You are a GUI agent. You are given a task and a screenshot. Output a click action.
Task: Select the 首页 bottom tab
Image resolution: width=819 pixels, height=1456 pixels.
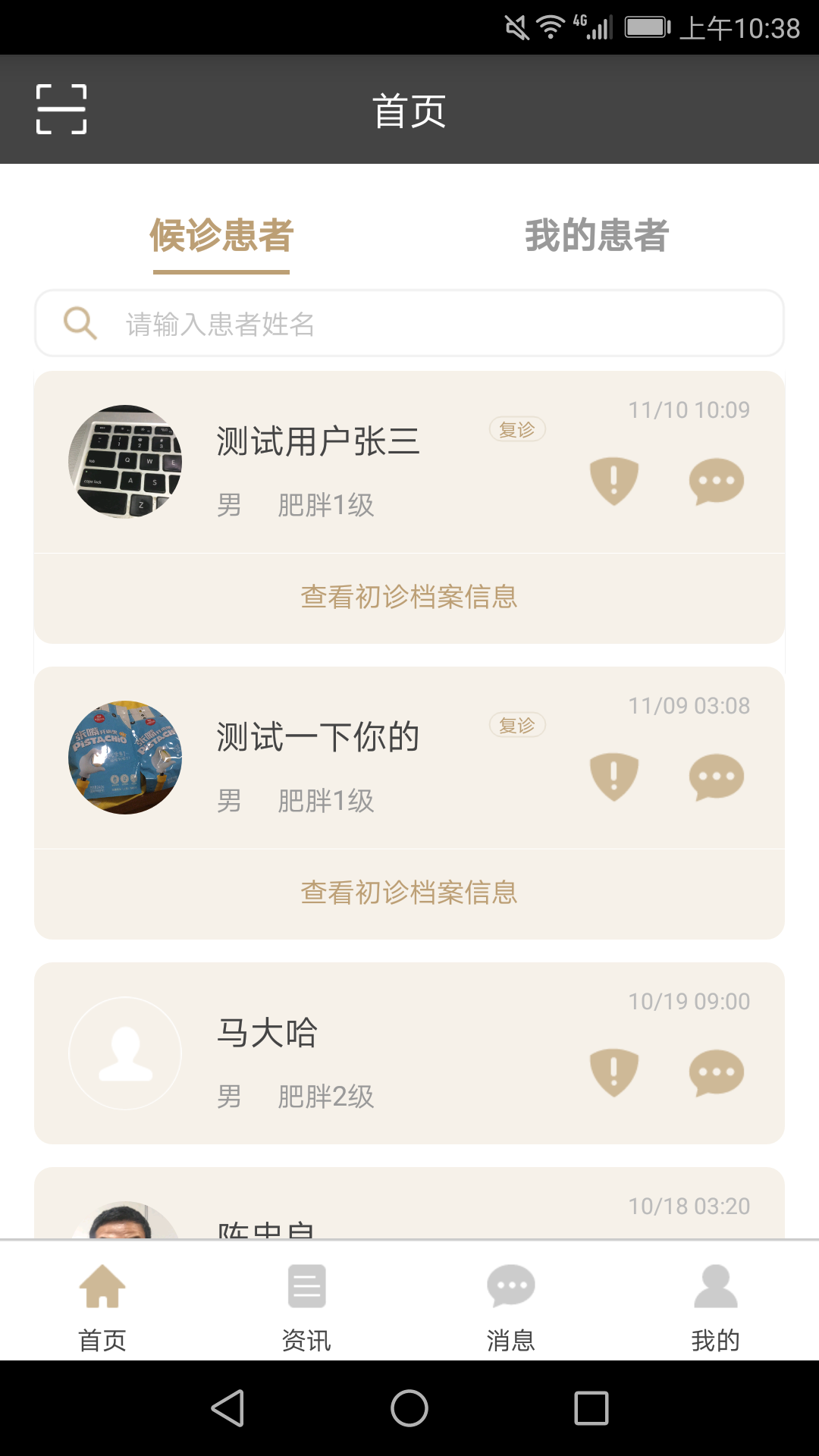click(x=102, y=1307)
